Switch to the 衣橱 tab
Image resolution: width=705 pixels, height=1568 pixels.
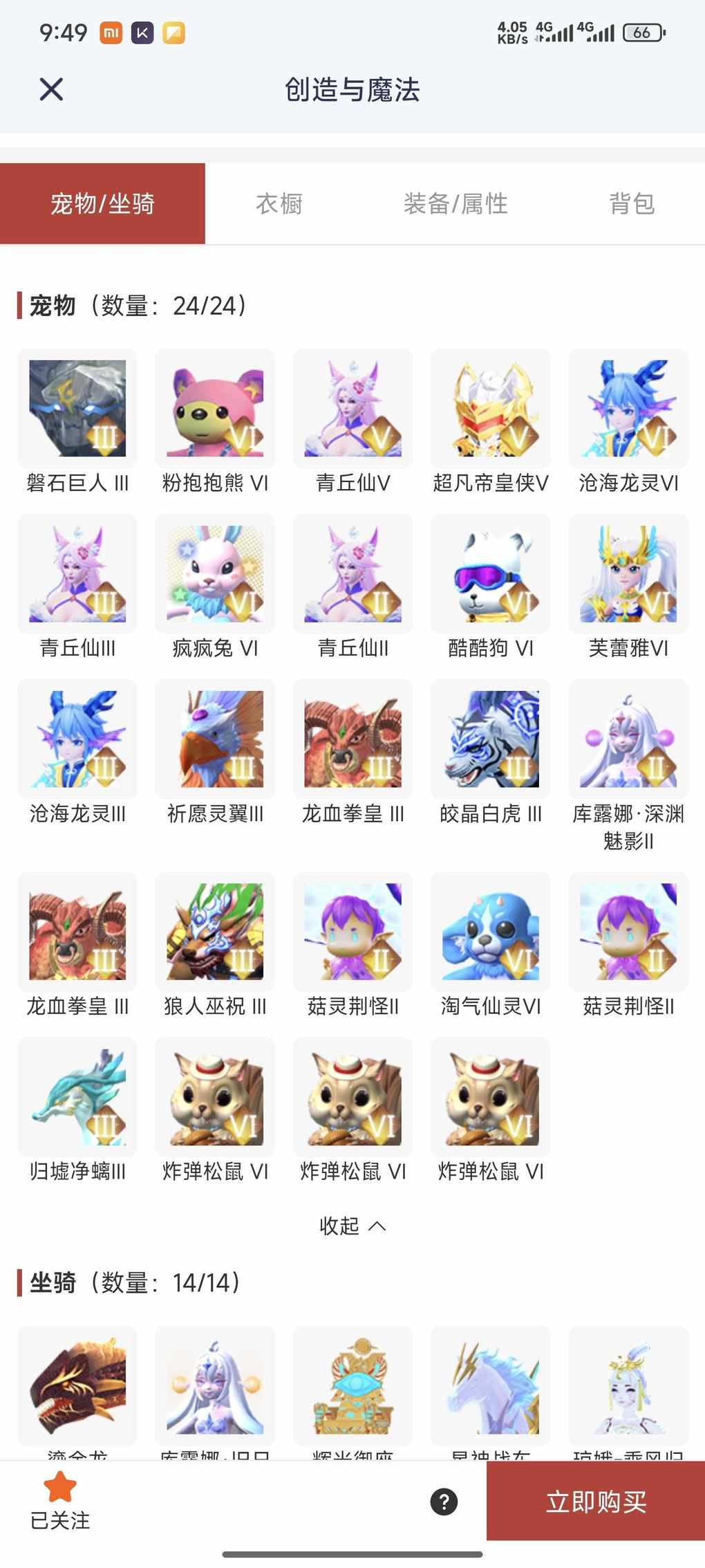[279, 204]
